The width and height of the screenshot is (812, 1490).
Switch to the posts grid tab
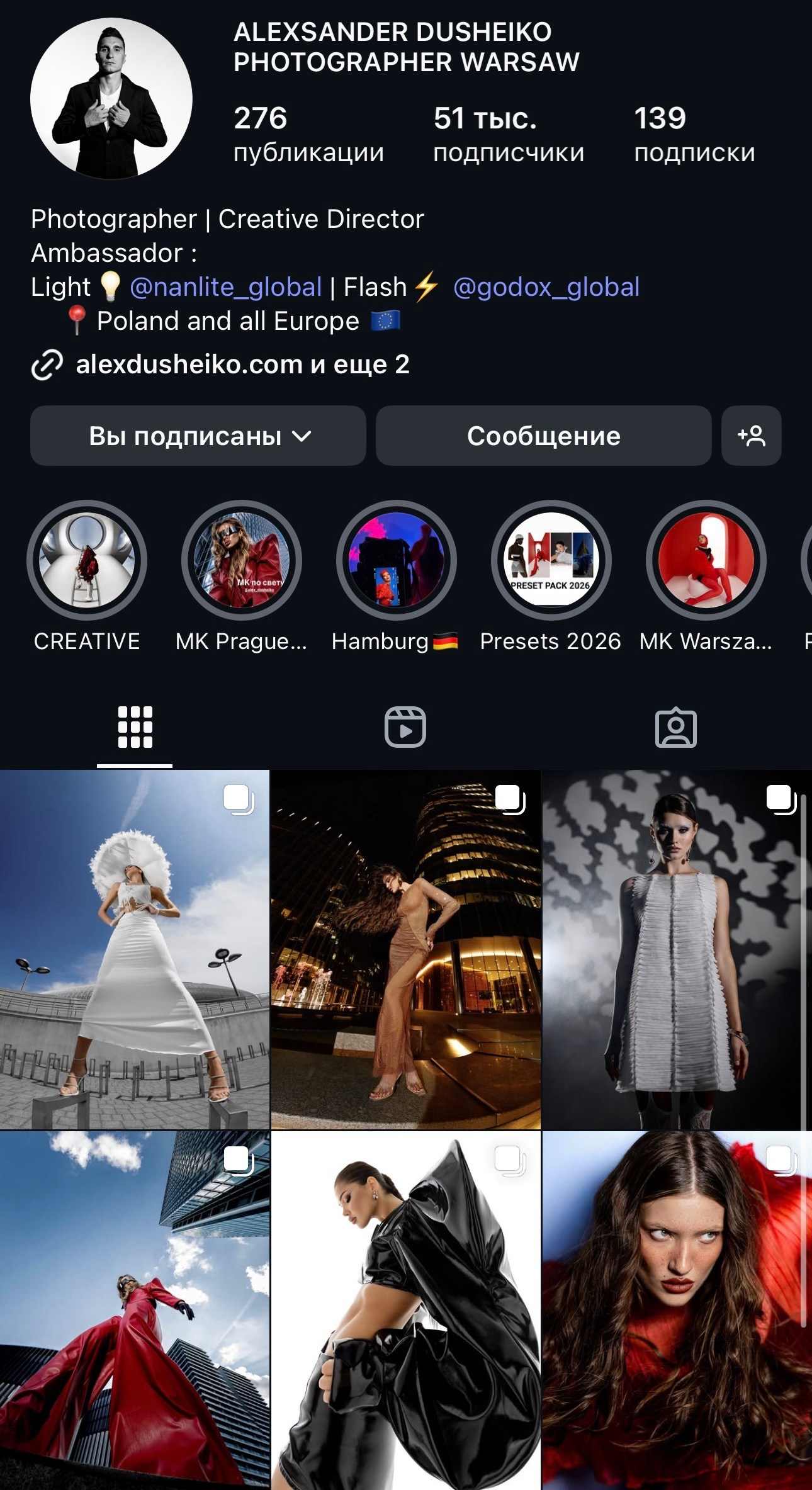coord(135,728)
